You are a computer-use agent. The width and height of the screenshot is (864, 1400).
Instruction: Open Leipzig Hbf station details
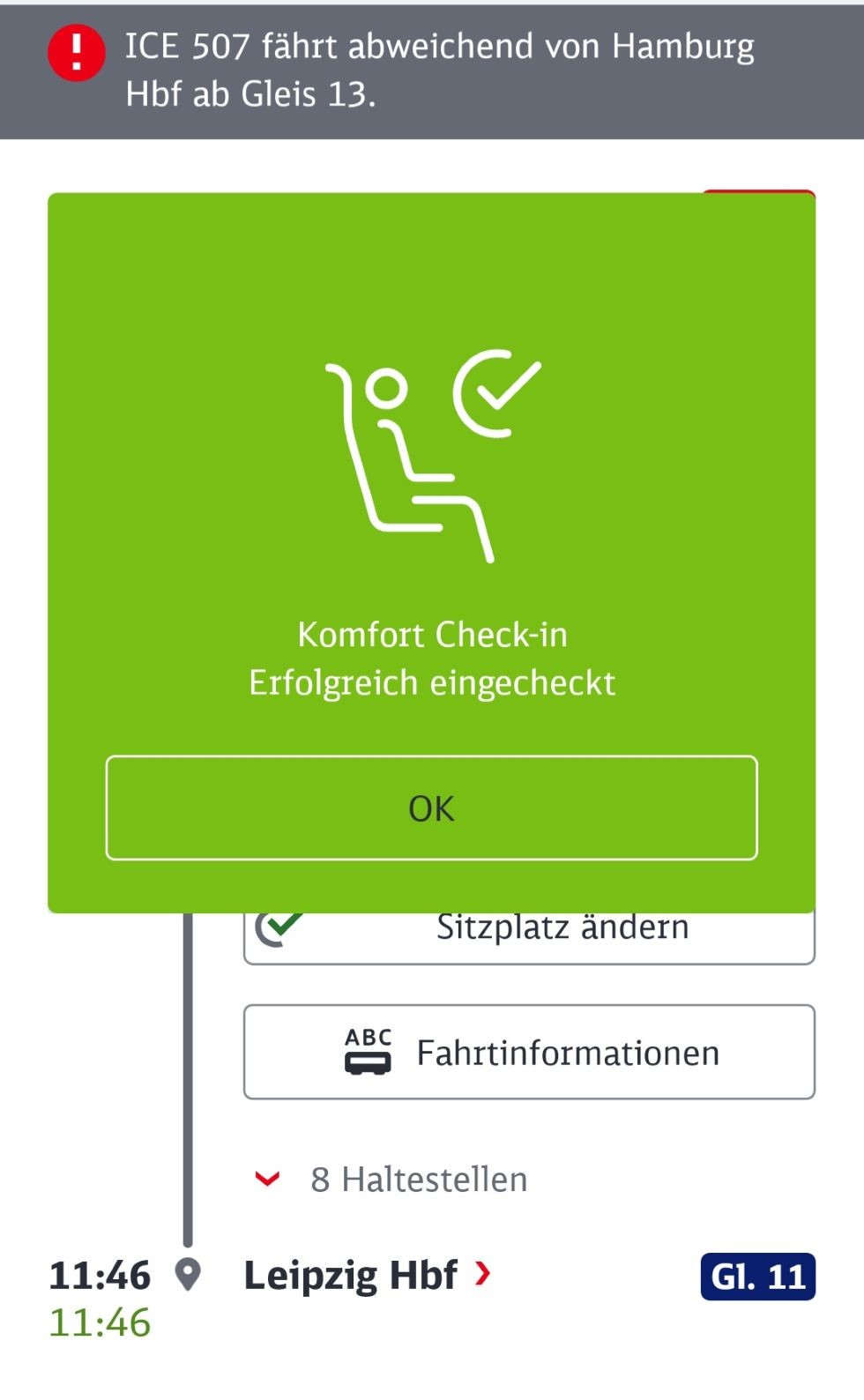pyautogui.click(x=366, y=1276)
